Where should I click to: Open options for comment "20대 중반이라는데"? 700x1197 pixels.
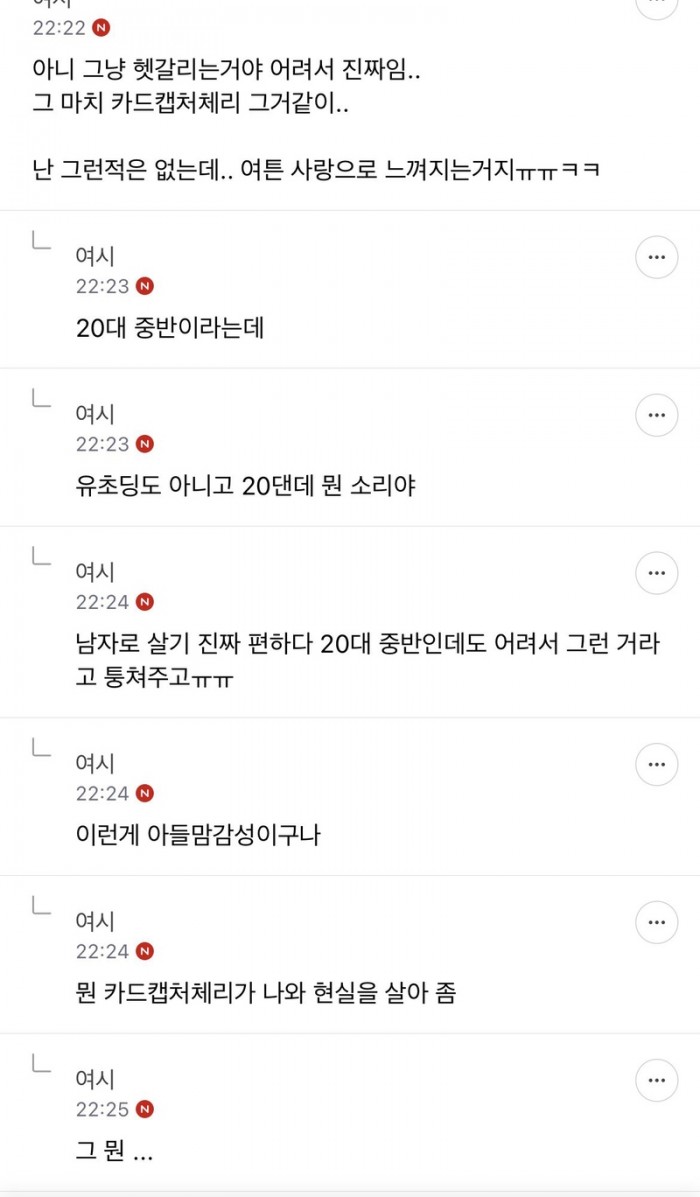coord(656,257)
